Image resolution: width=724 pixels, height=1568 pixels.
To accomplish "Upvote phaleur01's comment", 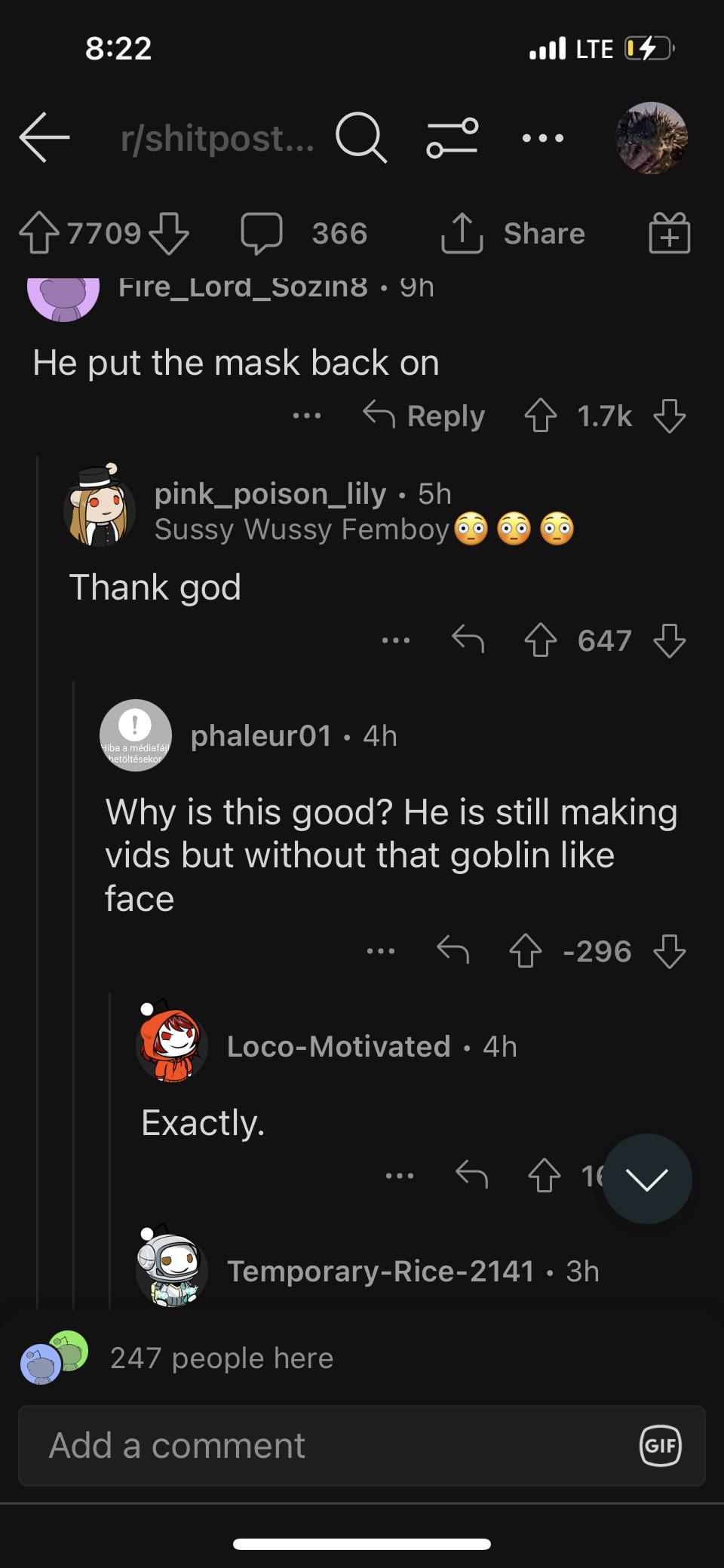I will pyautogui.click(x=526, y=951).
